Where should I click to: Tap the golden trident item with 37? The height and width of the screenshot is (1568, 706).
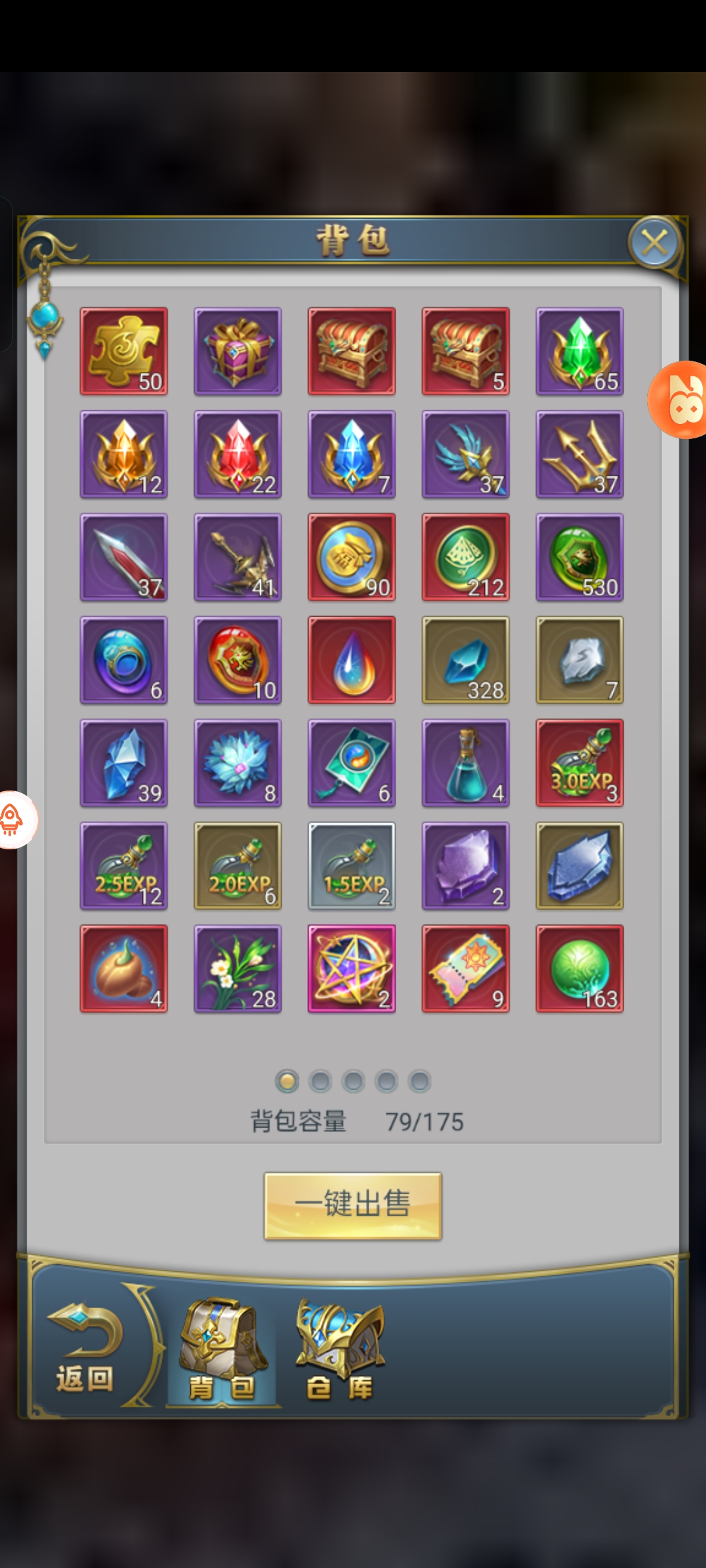(x=579, y=455)
